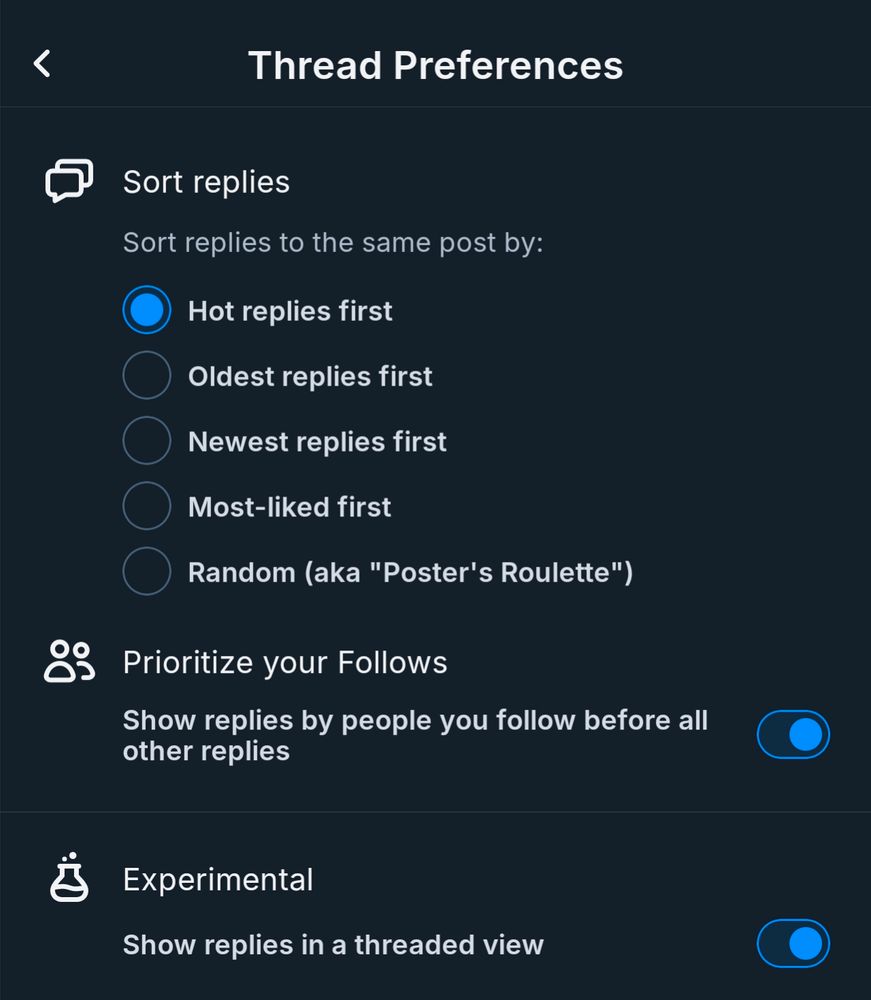
Task: Go back from Thread Preferences
Action: point(42,64)
